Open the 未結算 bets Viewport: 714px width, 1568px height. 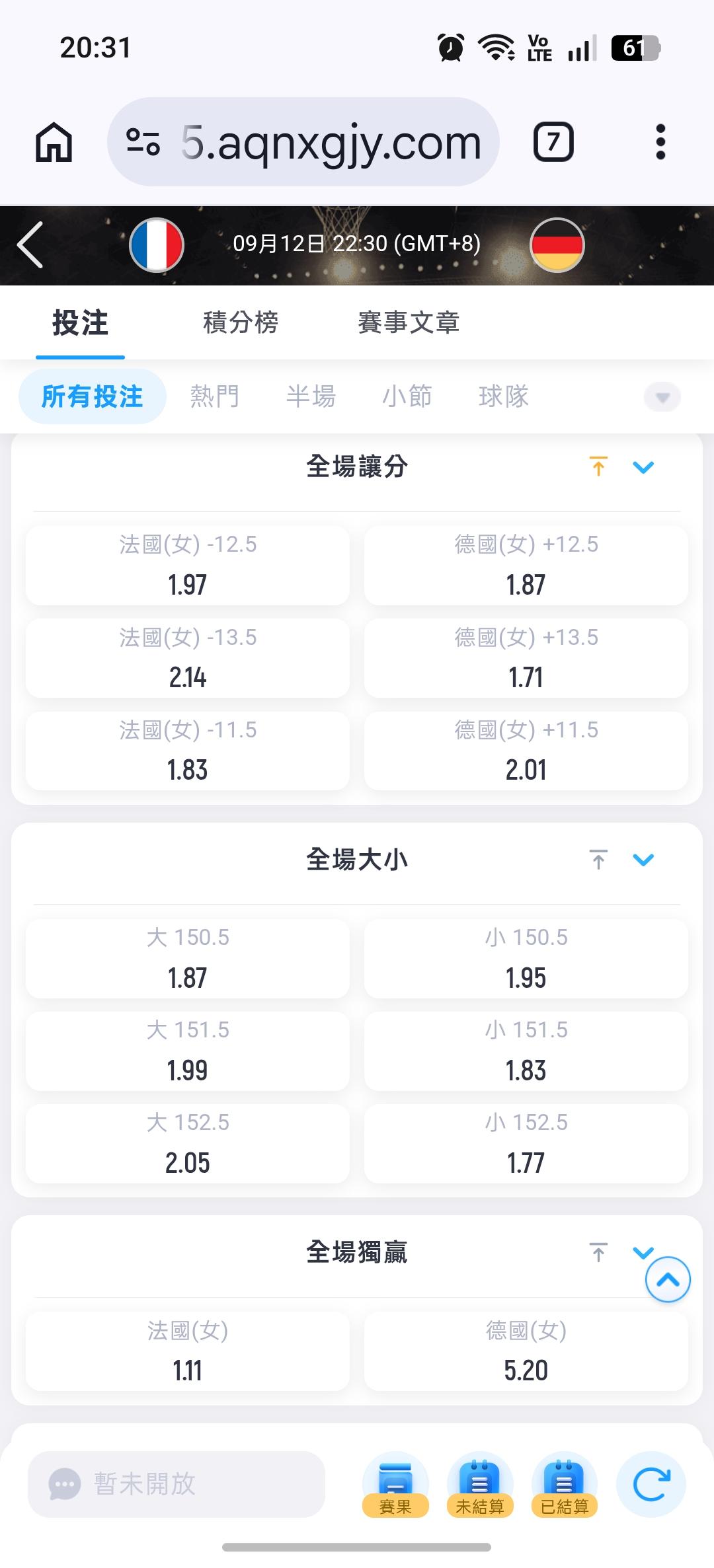480,1485
